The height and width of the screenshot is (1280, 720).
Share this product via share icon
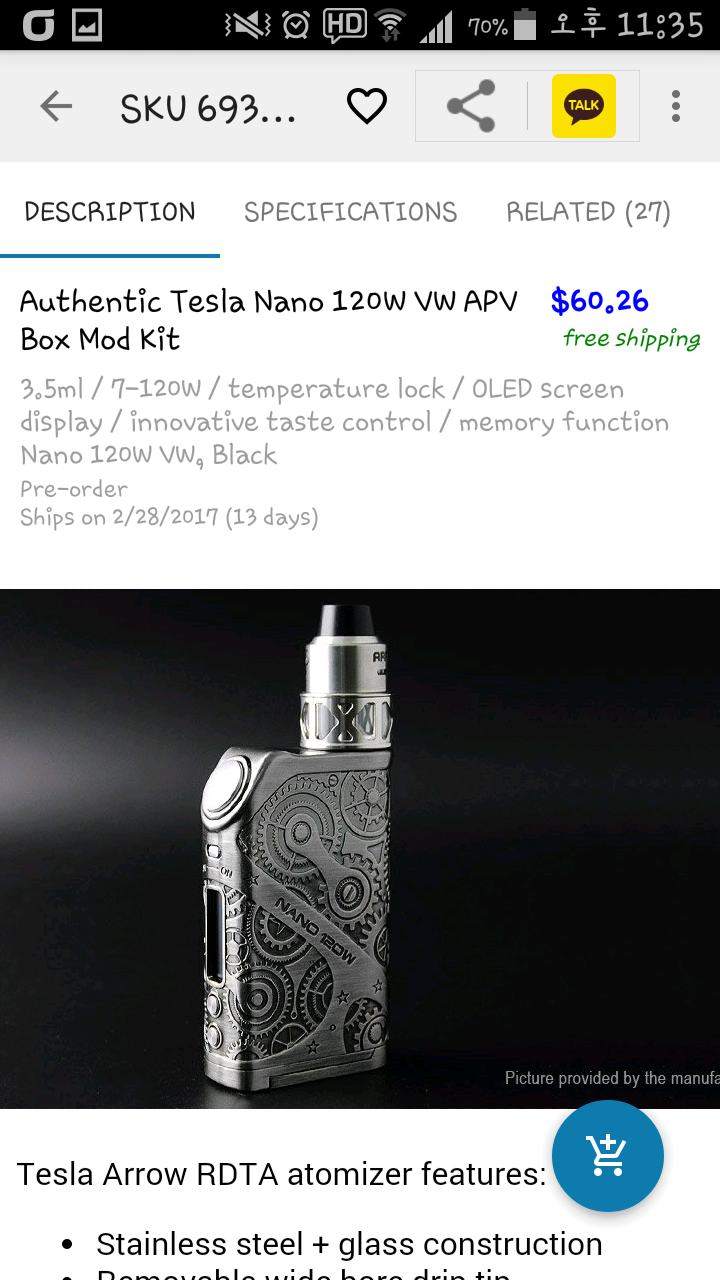pyautogui.click(x=471, y=106)
